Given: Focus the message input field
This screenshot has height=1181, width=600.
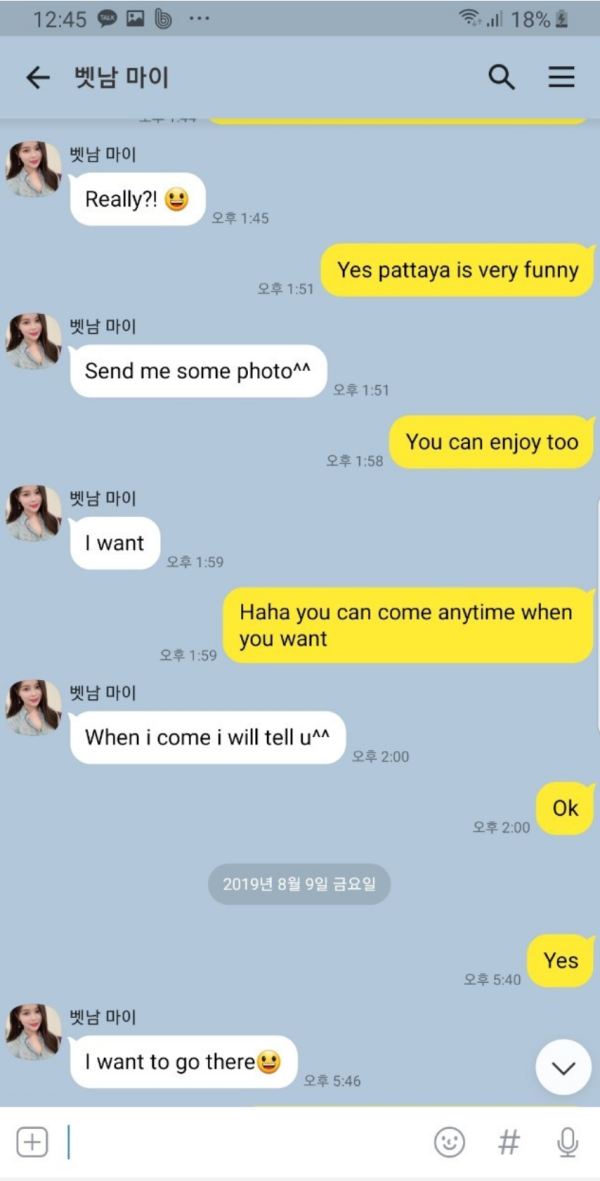Looking at the screenshot, I should [x=240, y=1142].
